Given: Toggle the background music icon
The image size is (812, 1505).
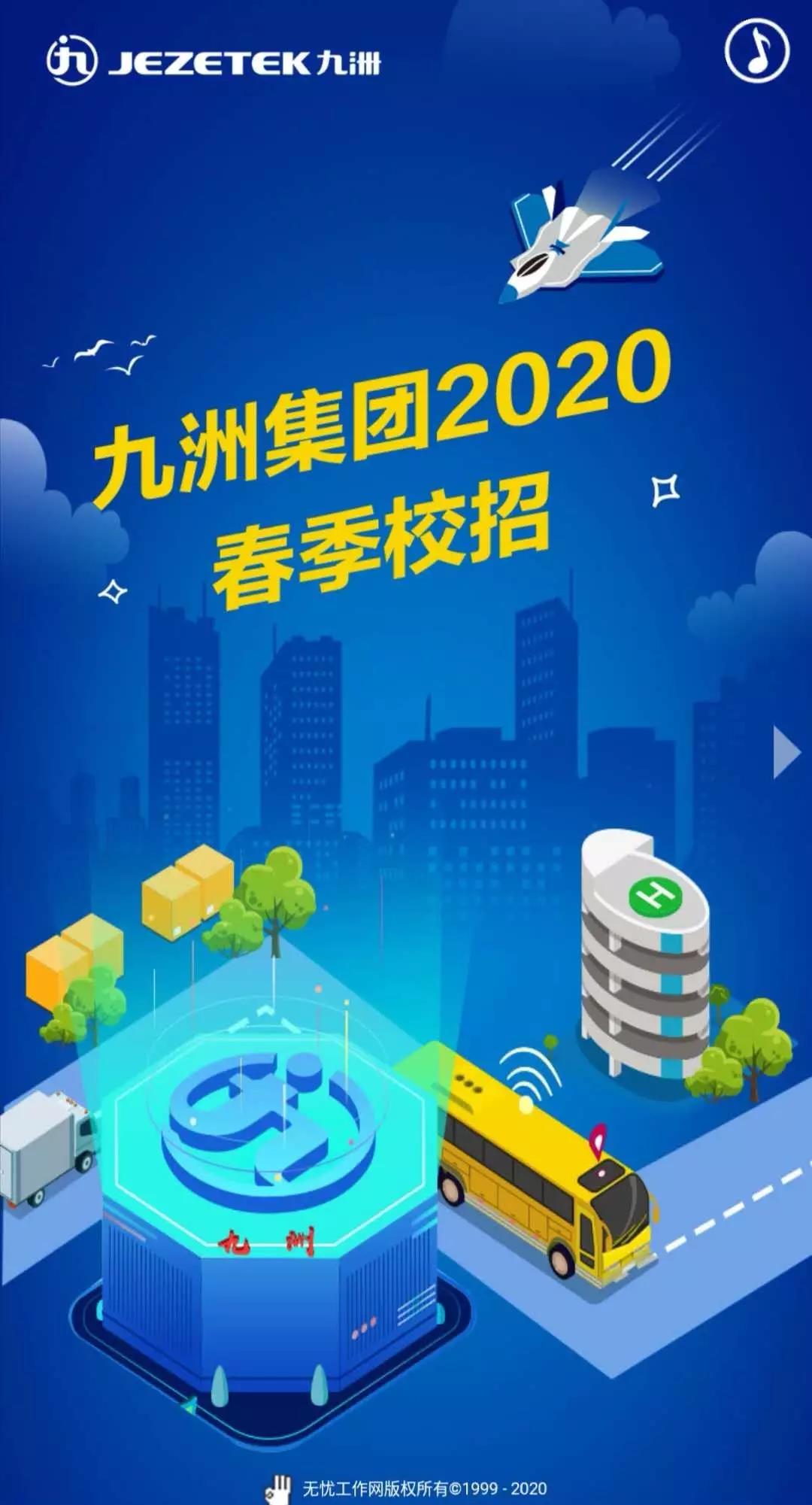Looking at the screenshot, I should tap(756, 50).
